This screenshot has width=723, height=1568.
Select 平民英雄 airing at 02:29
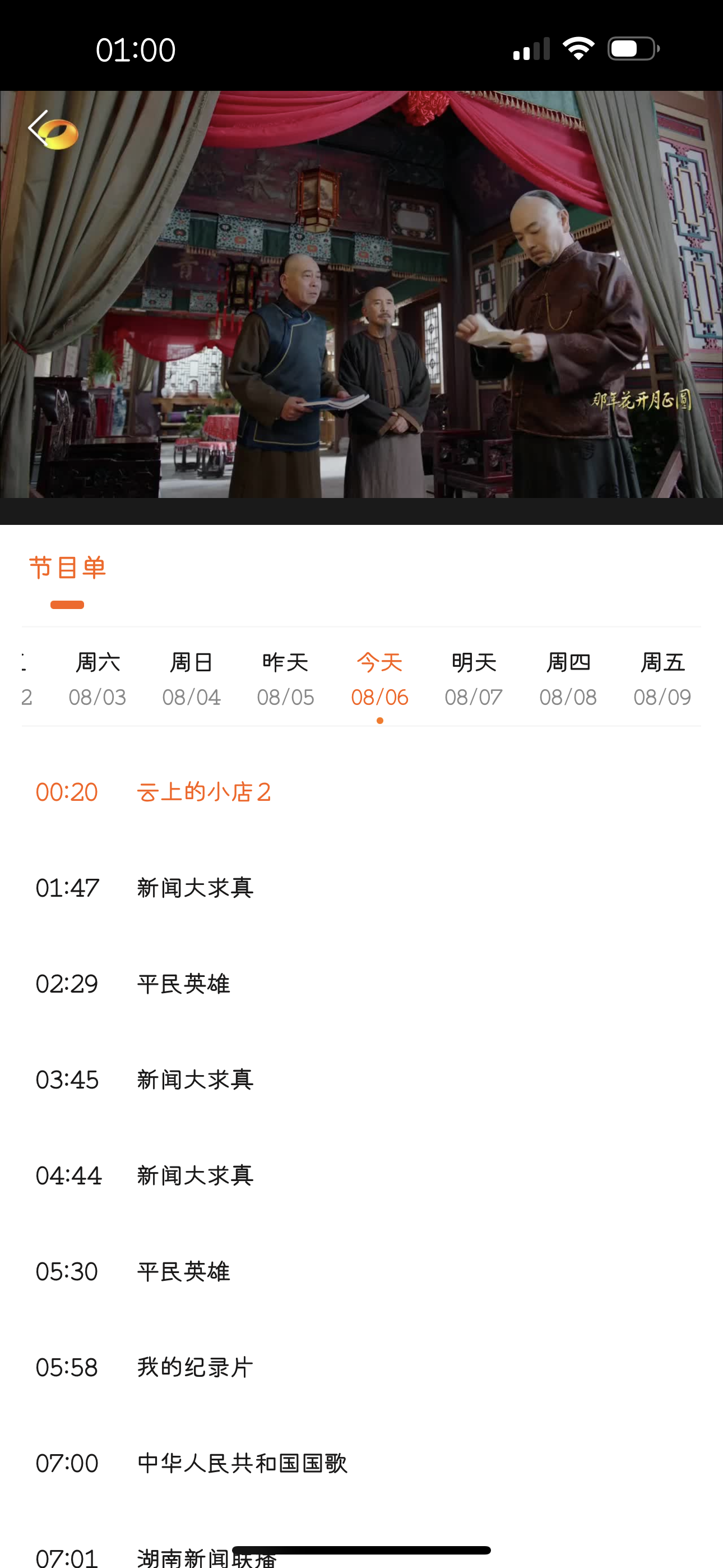click(183, 984)
